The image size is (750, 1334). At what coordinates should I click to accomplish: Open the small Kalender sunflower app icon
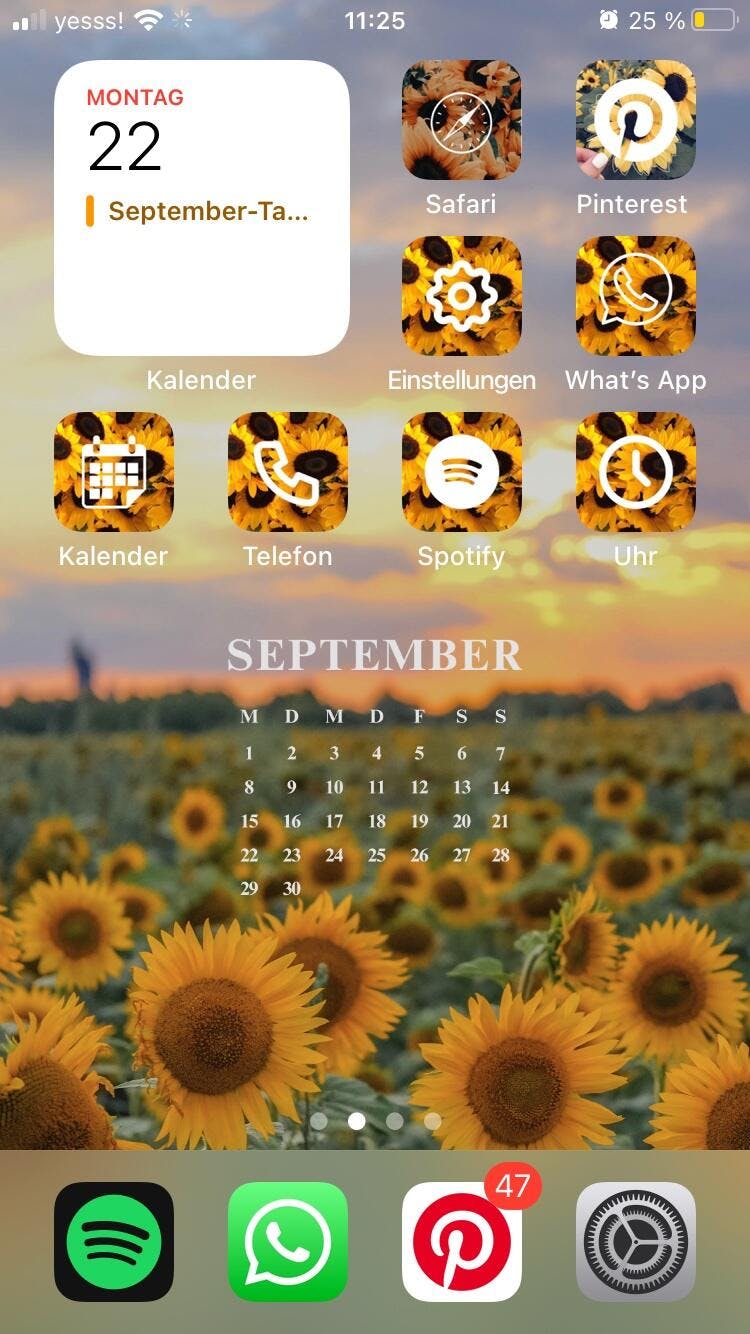(x=114, y=472)
